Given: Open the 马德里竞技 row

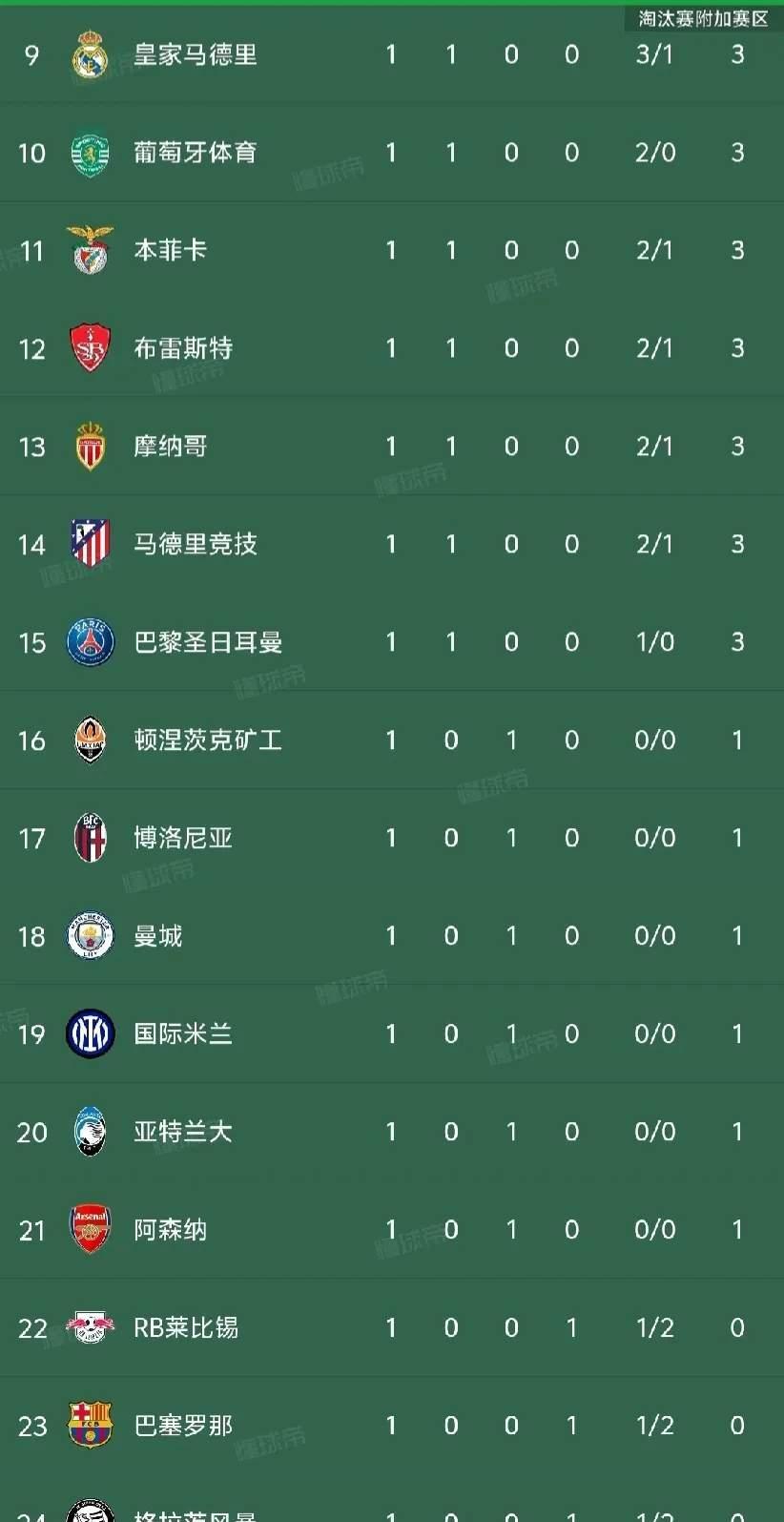Looking at the screenshot, I should (x=196, y=544).
